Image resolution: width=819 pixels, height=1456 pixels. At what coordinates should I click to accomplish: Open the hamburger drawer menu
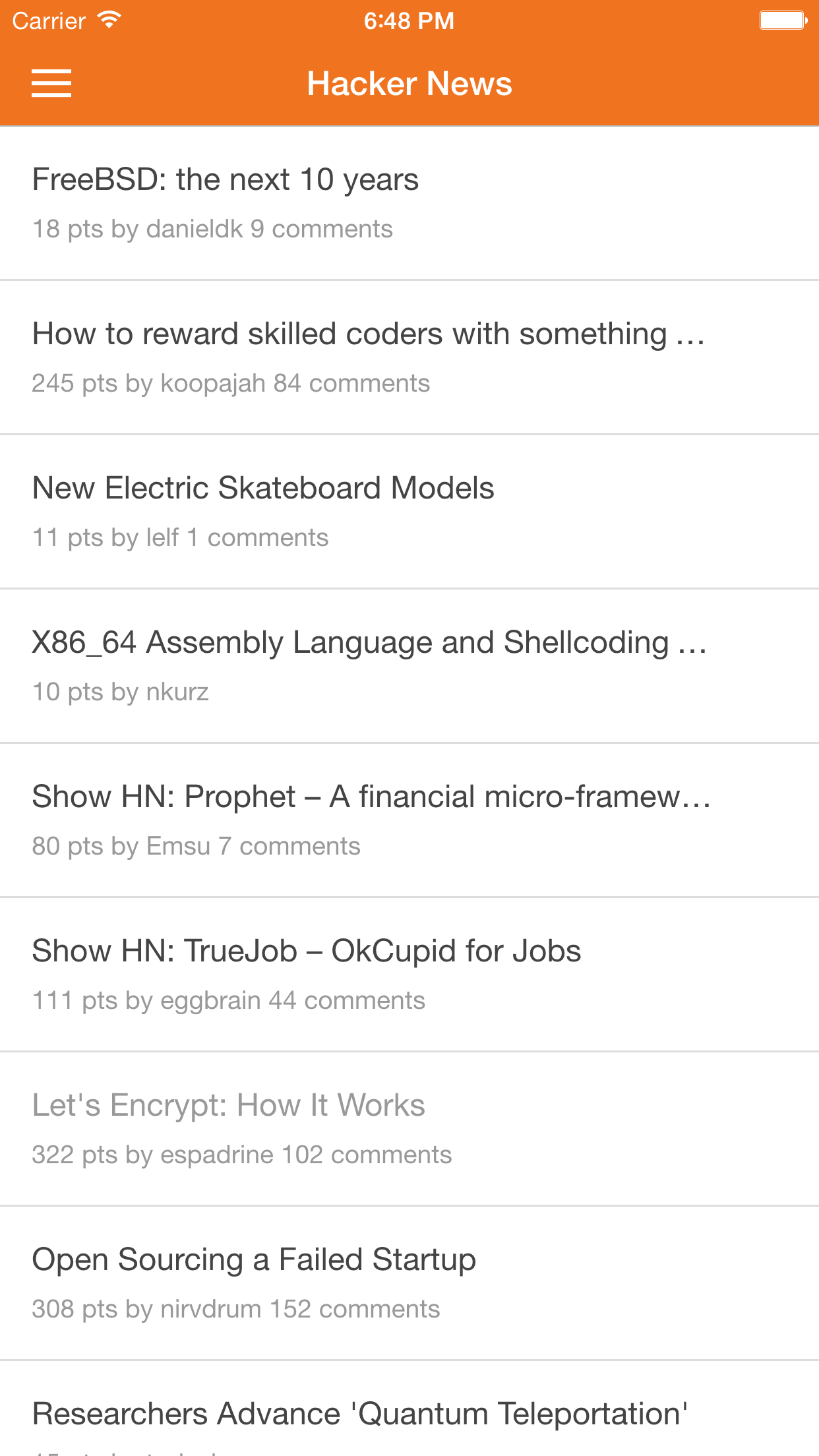coord(51,84)
